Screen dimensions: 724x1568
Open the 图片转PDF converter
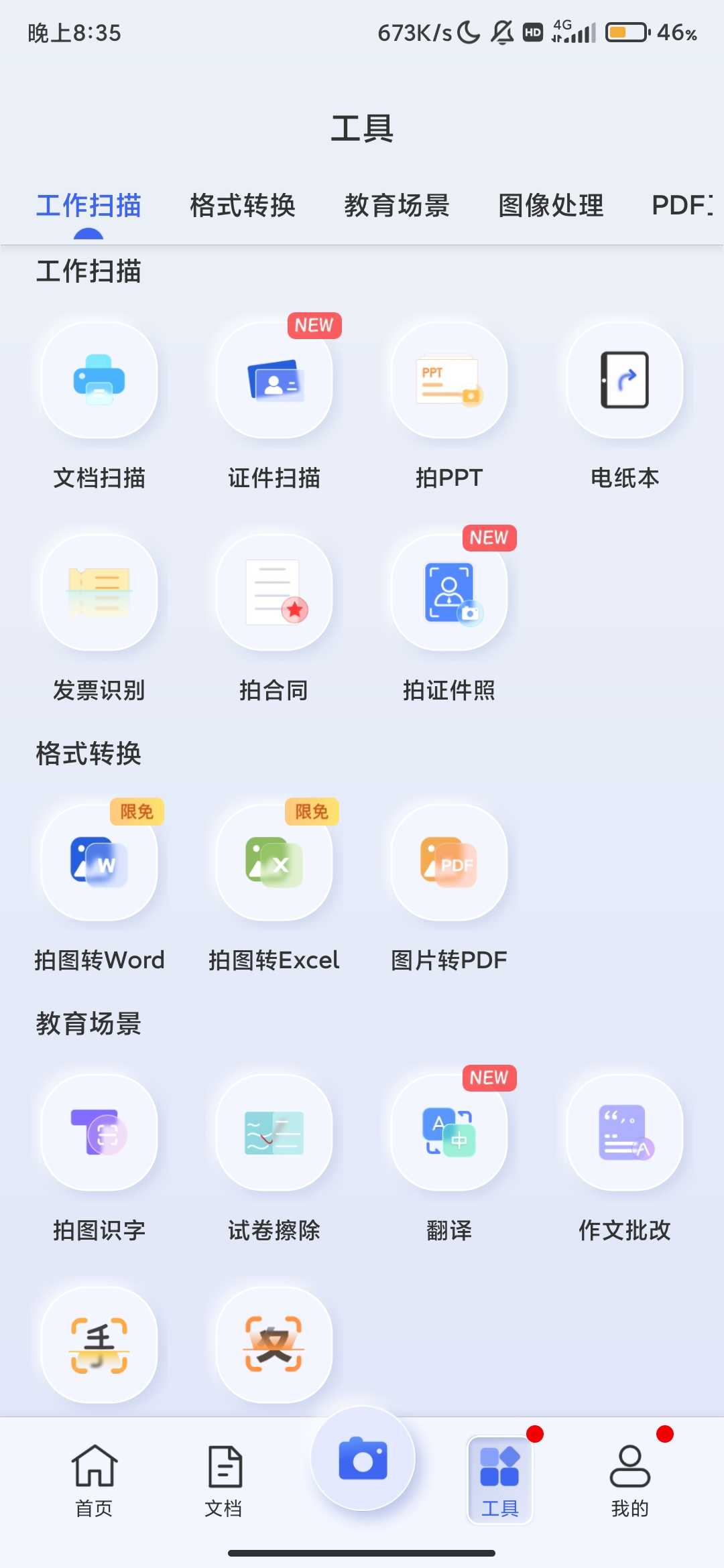click(449, 863)
